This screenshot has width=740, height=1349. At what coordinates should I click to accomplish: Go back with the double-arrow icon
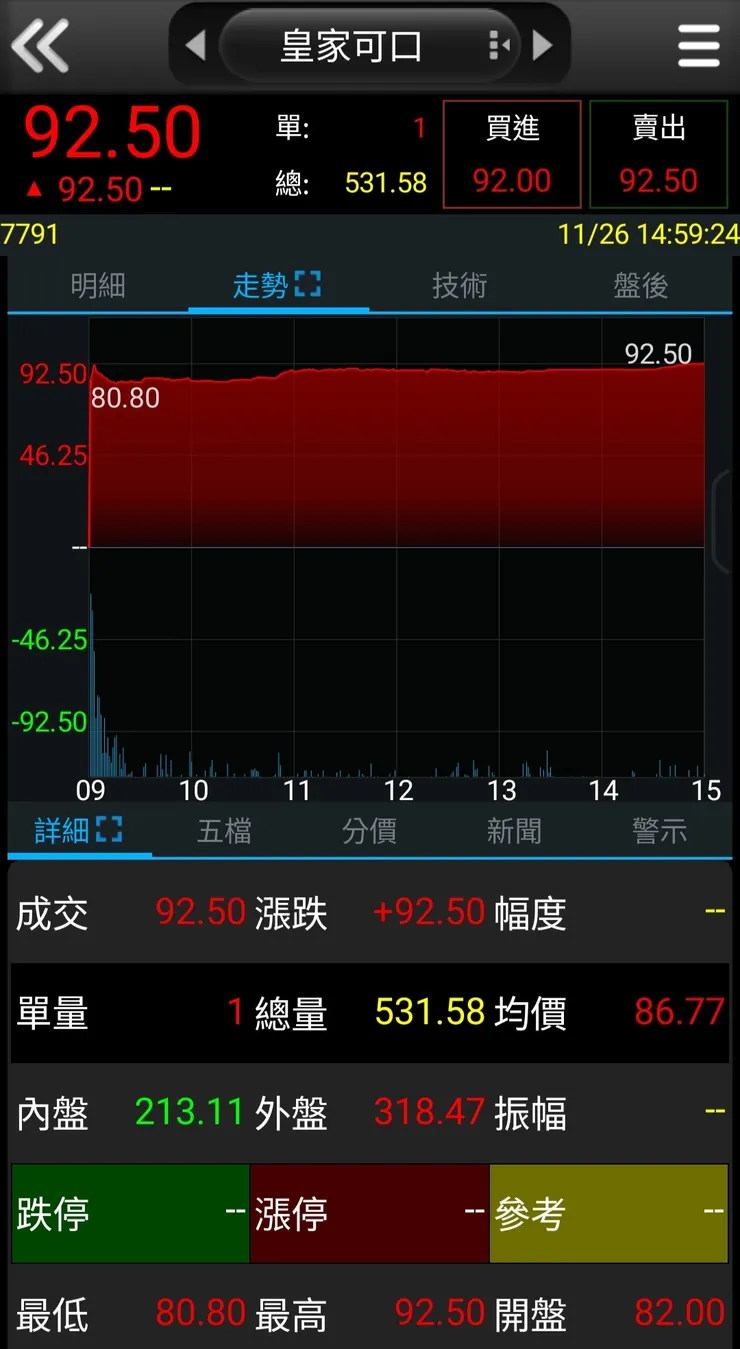coord(40,45)
